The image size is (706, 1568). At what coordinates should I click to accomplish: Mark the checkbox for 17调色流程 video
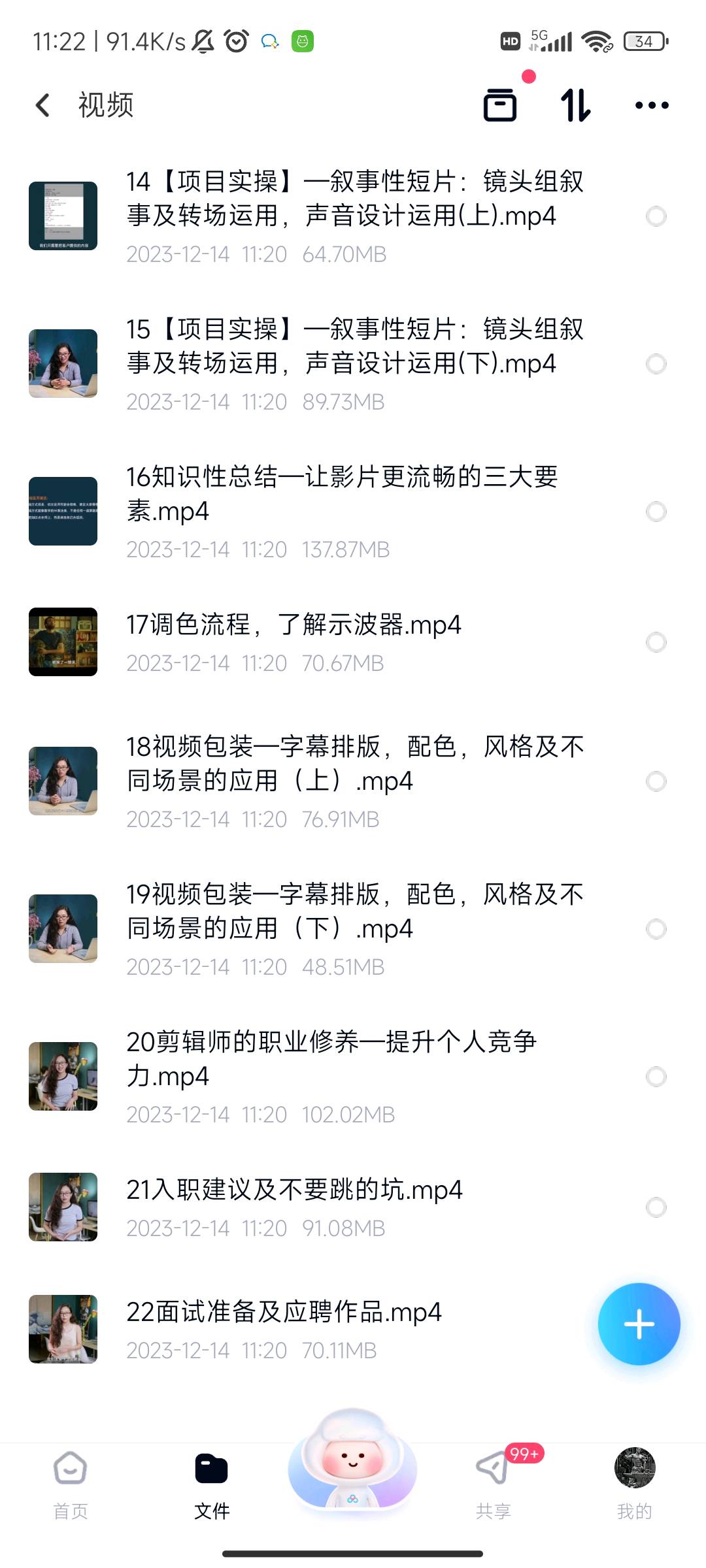[x=656, y=642]
